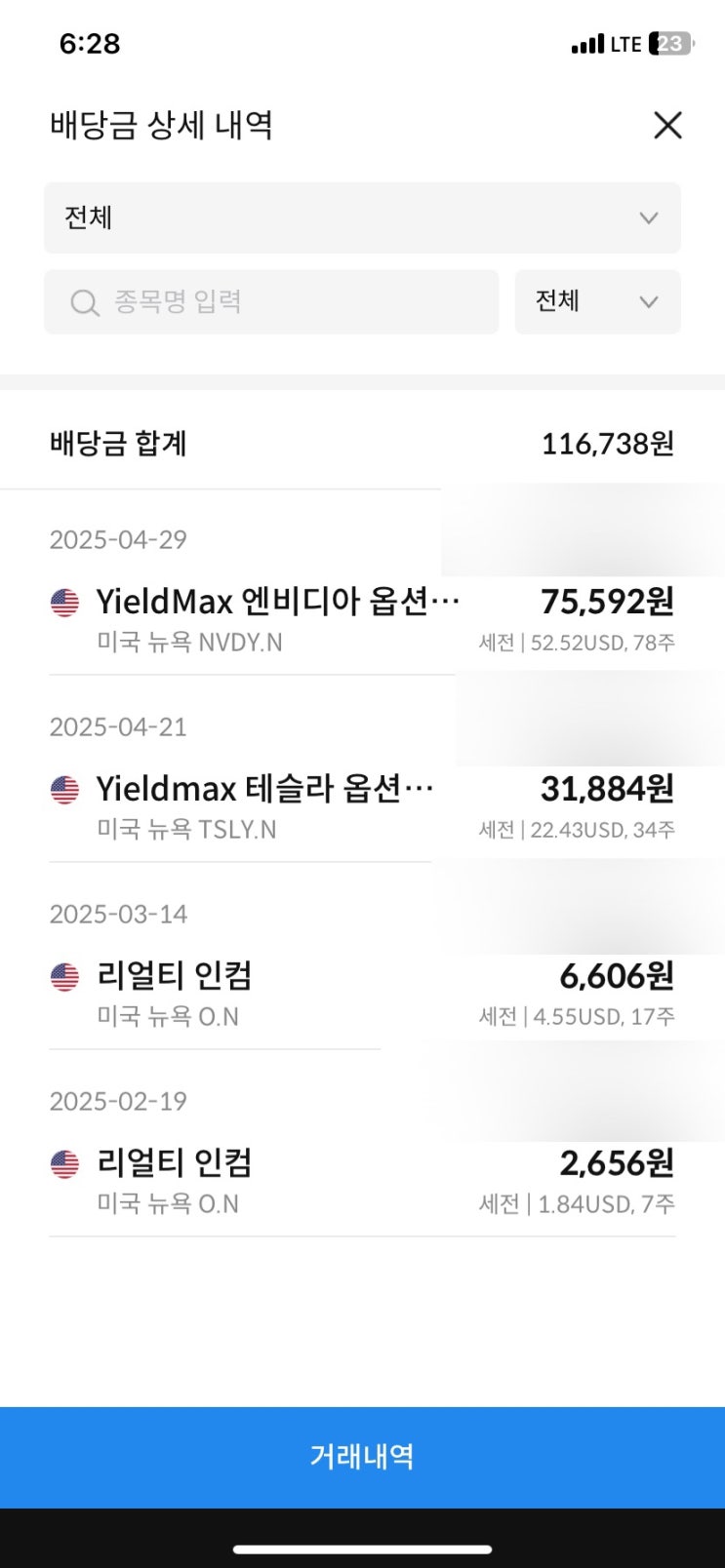Tap the 거래내역 button
Image resolution: width=725 pixels, height=1568 pixels.
click(362, 1457)
